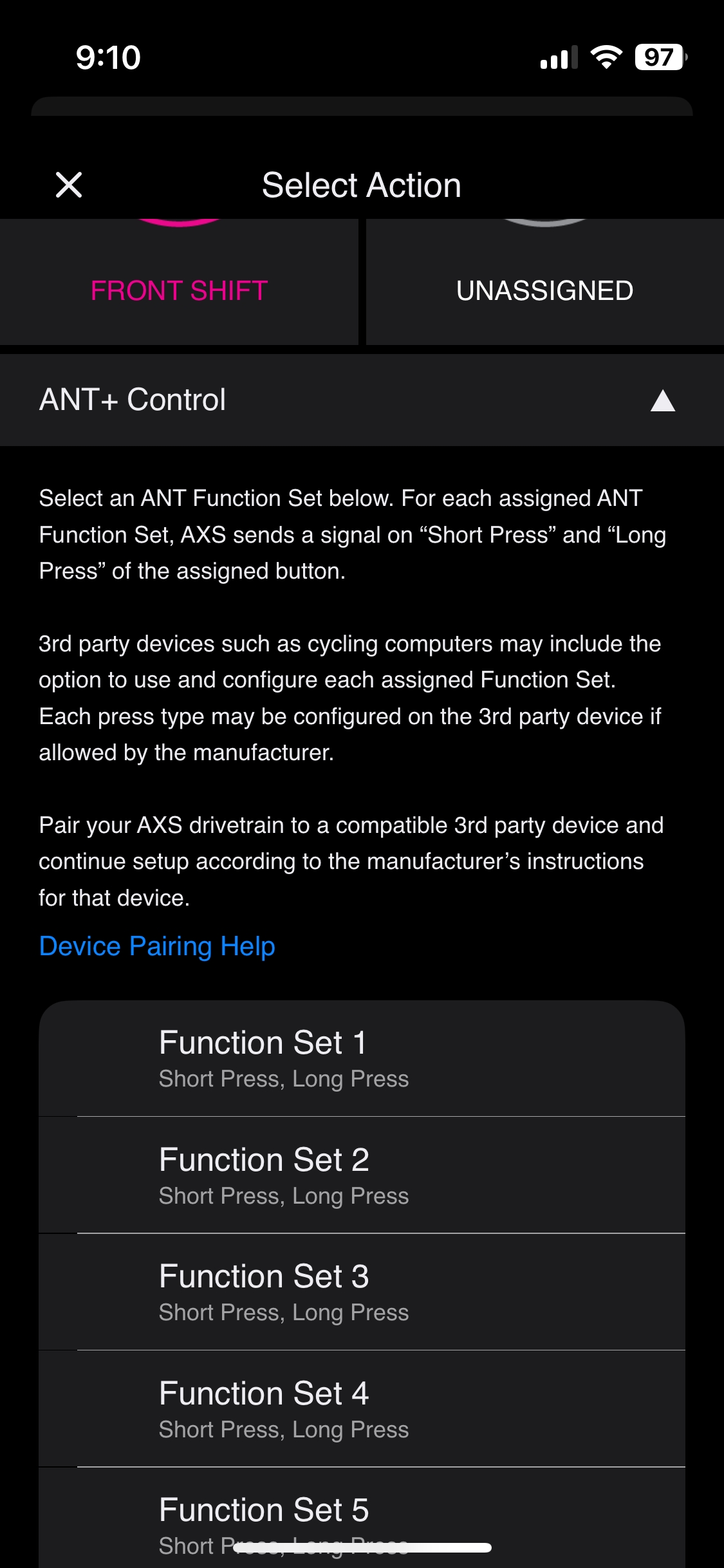The height and width of the screenshot is (1568, 724).
Task: Choose Function Set 4
Action: point(360,1409)
